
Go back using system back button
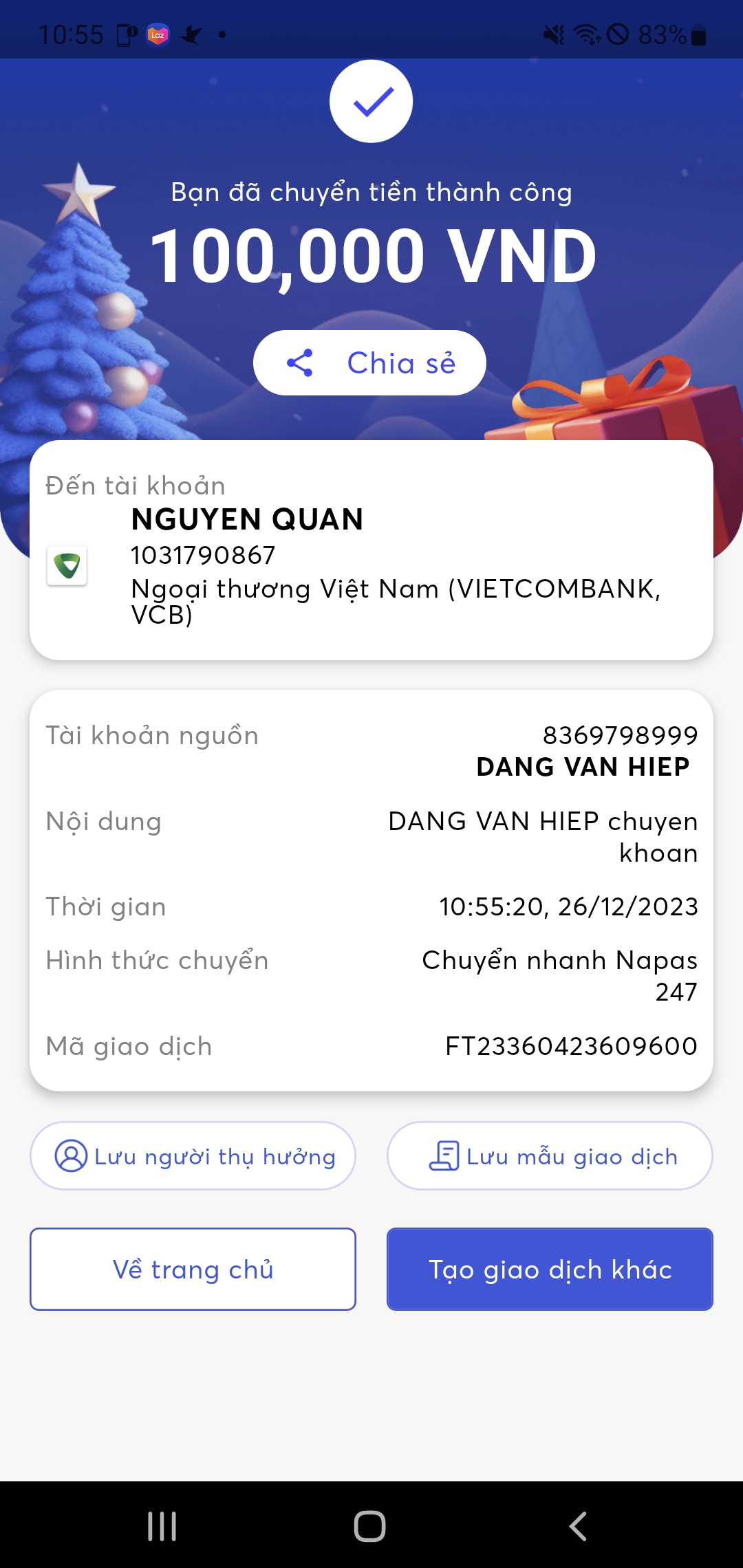pyautogui.click(x=579, y=1527)
